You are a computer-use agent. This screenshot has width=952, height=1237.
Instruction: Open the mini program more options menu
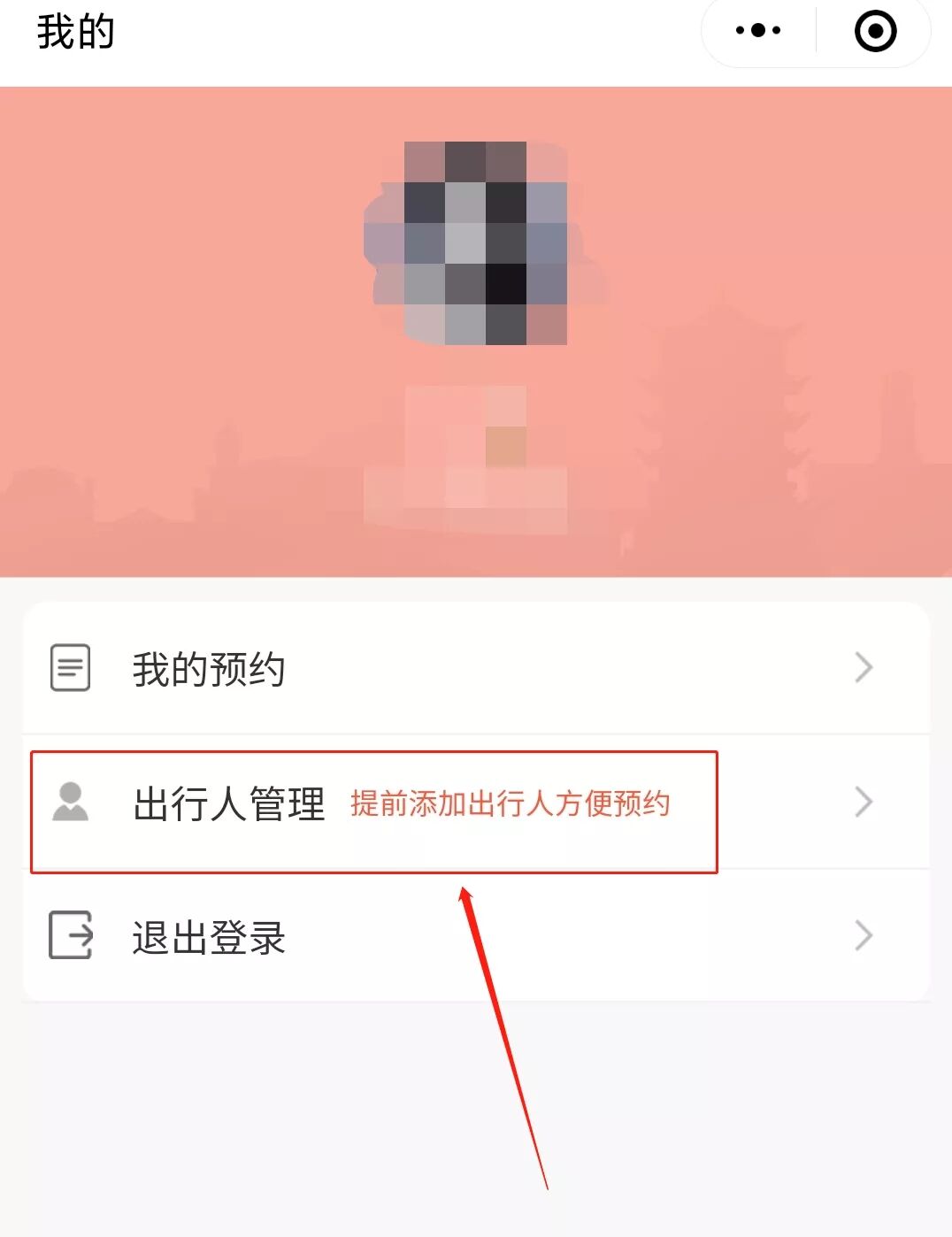tap(758, 31)
